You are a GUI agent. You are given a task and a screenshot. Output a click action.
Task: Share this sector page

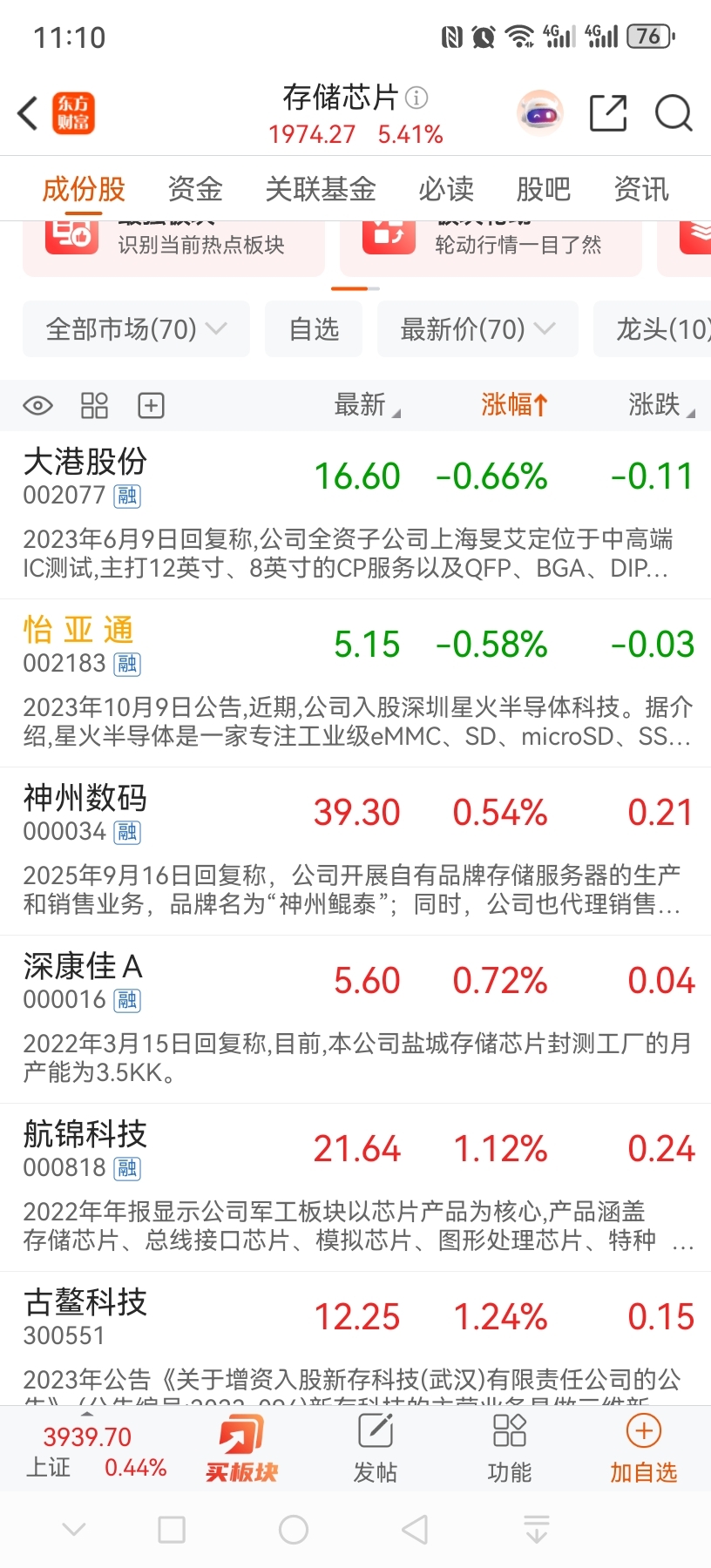607,113
